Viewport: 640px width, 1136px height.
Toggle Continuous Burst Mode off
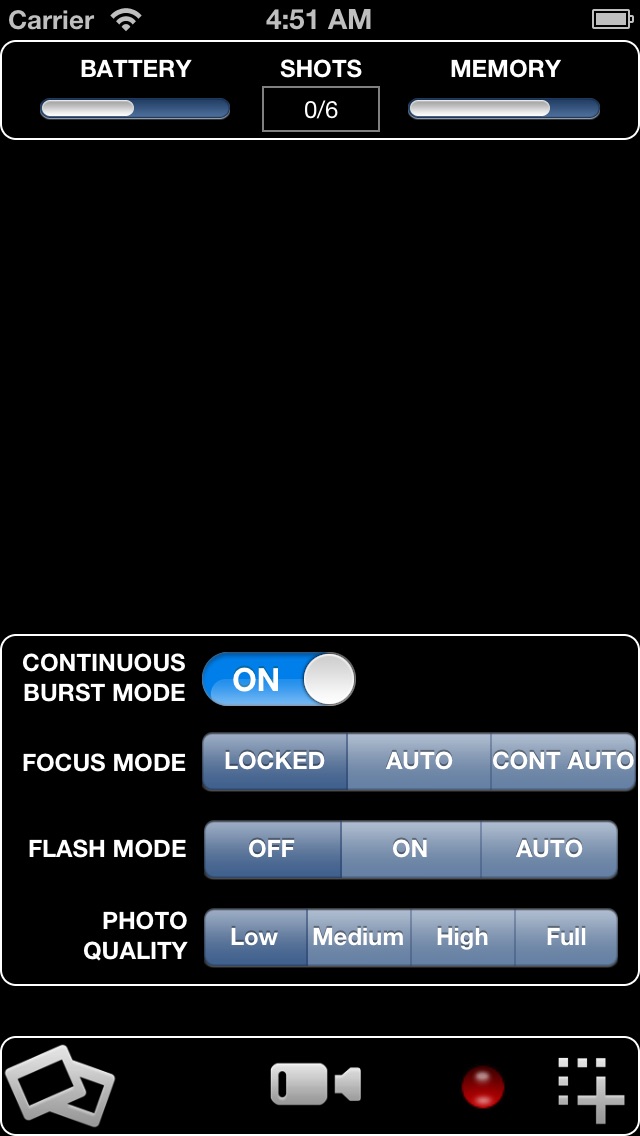click(x=279, y=680)
